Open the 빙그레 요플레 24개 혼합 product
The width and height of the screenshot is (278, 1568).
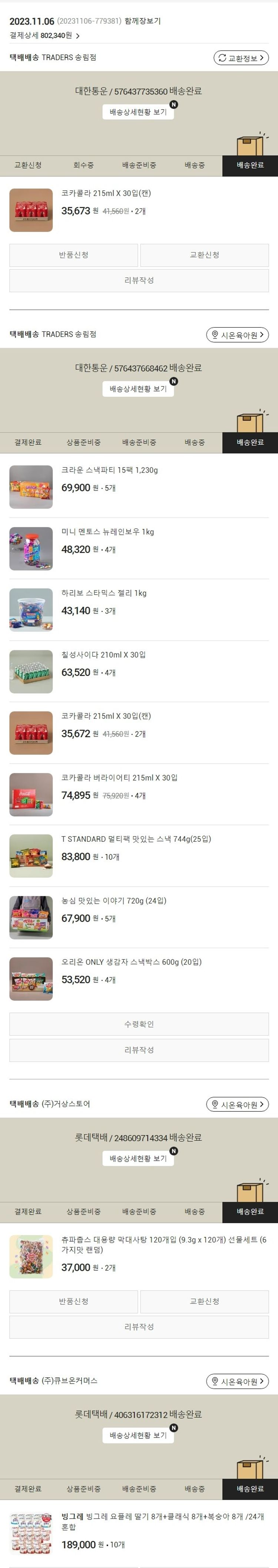[162, 1517]
